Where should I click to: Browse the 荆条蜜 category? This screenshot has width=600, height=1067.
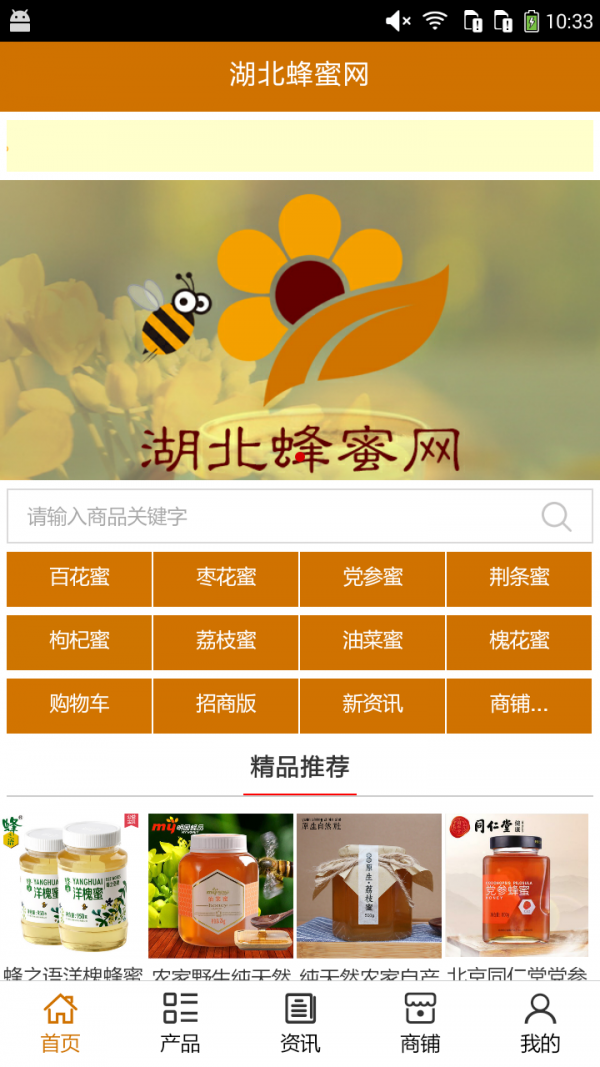(x=519, y=578)
